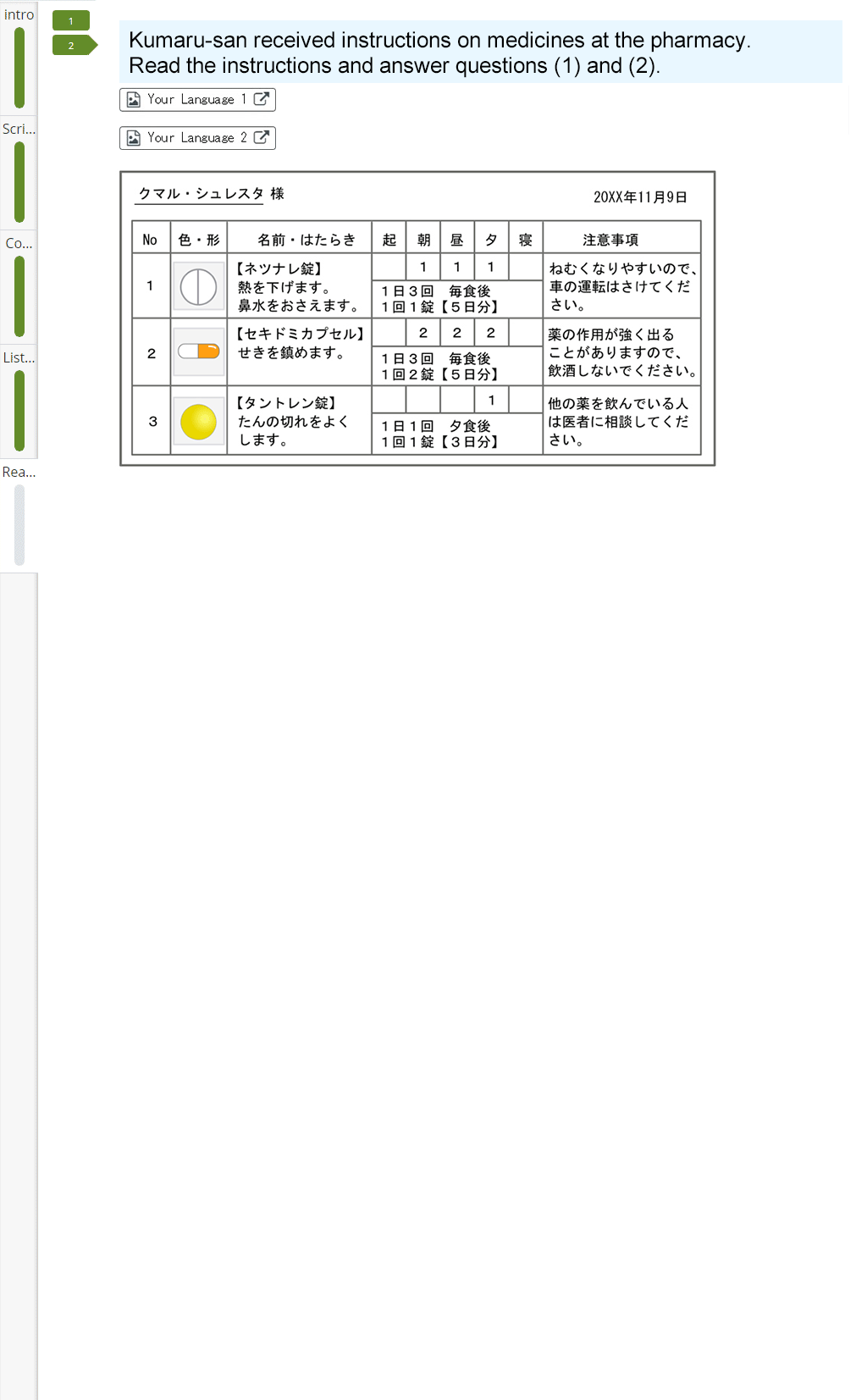The image size is (867, 1400).
Task: Go to question 1
Action: [x=71, y=20]
